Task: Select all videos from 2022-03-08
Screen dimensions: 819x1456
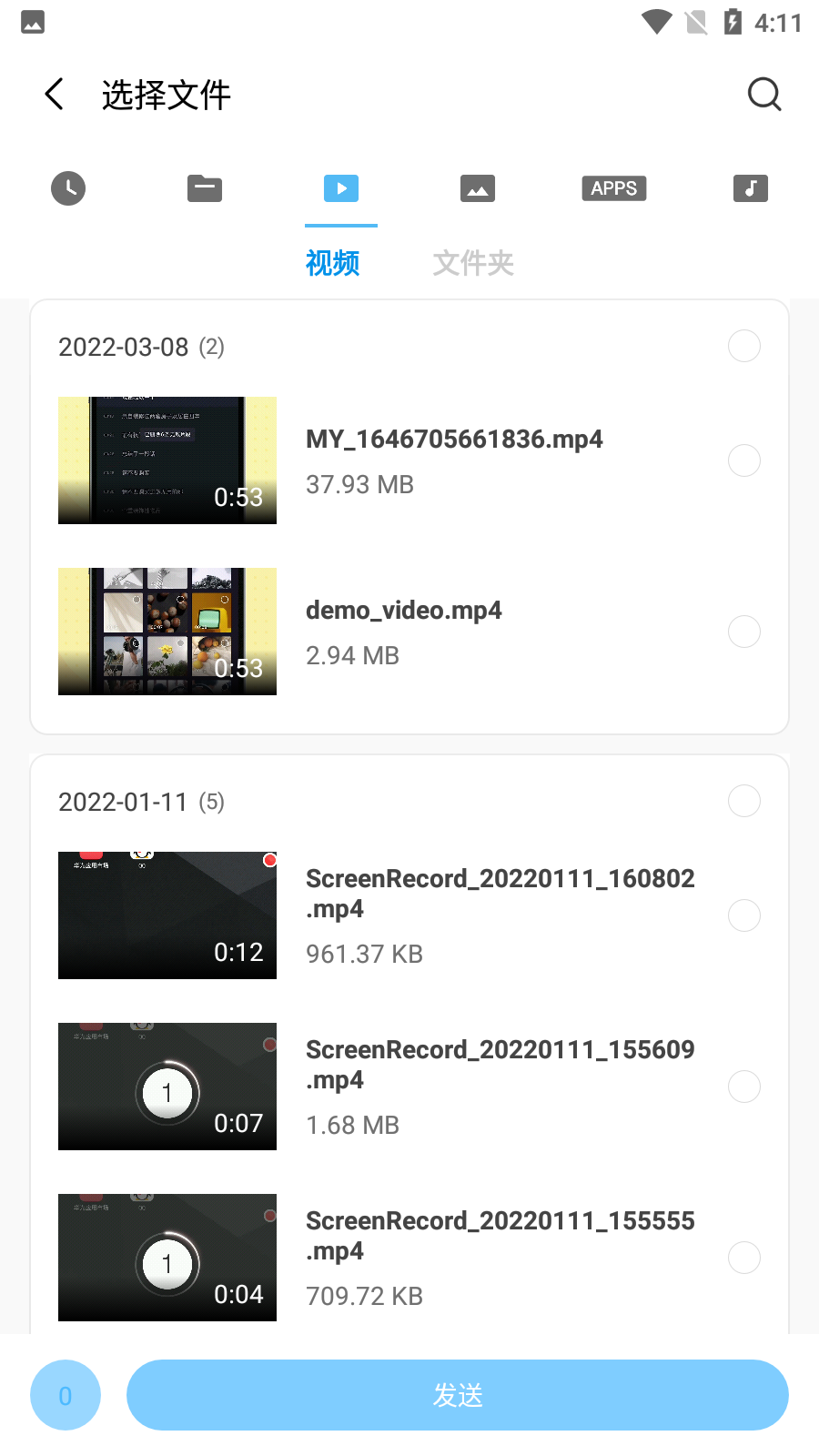Action: [x=744, y=346]
